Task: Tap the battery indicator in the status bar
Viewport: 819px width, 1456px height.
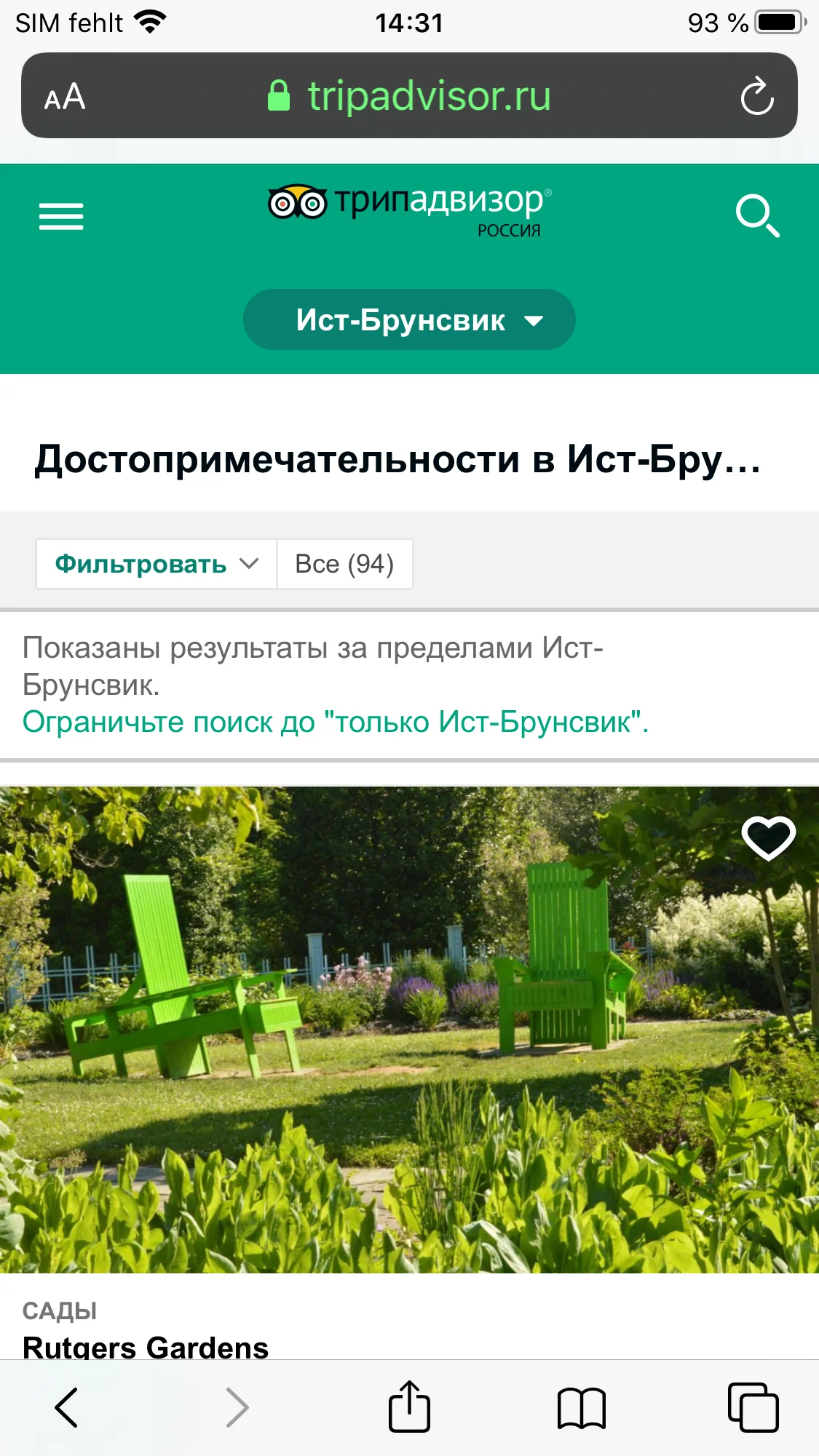Action: coord(779,20)
